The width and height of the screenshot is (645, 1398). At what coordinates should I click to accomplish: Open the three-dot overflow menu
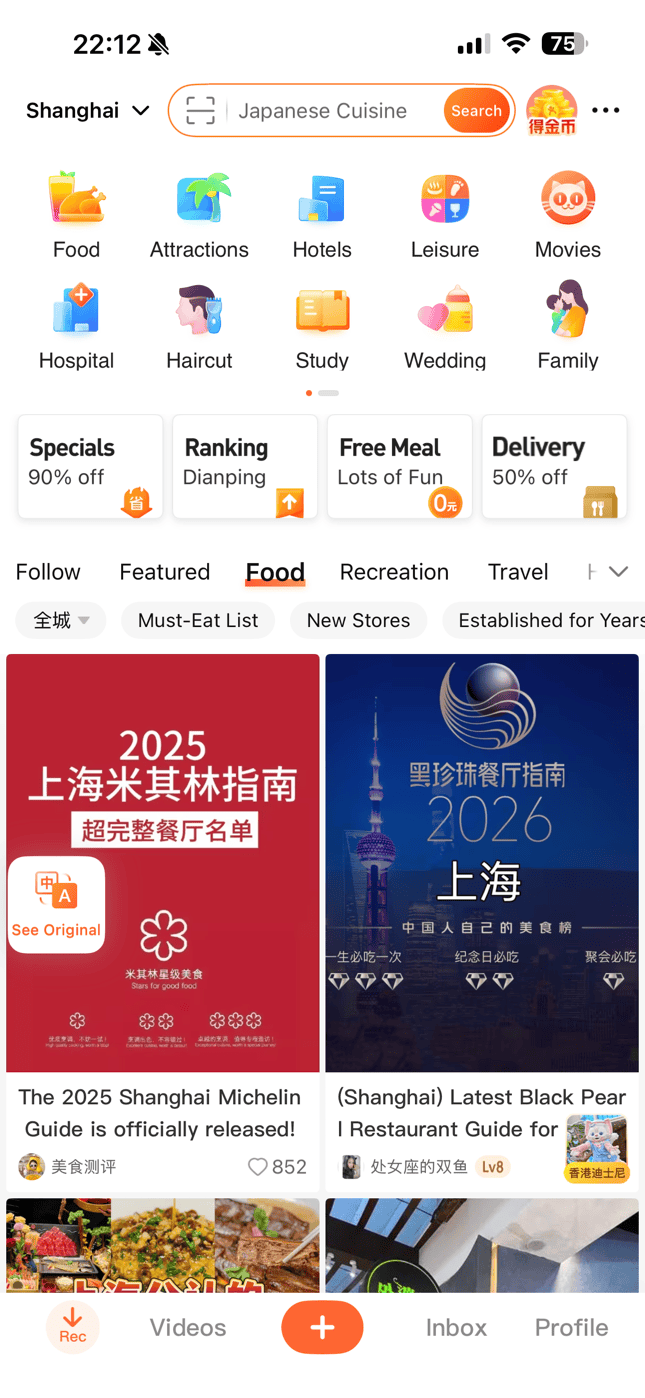pyautogui.click(x=605, y=111)
